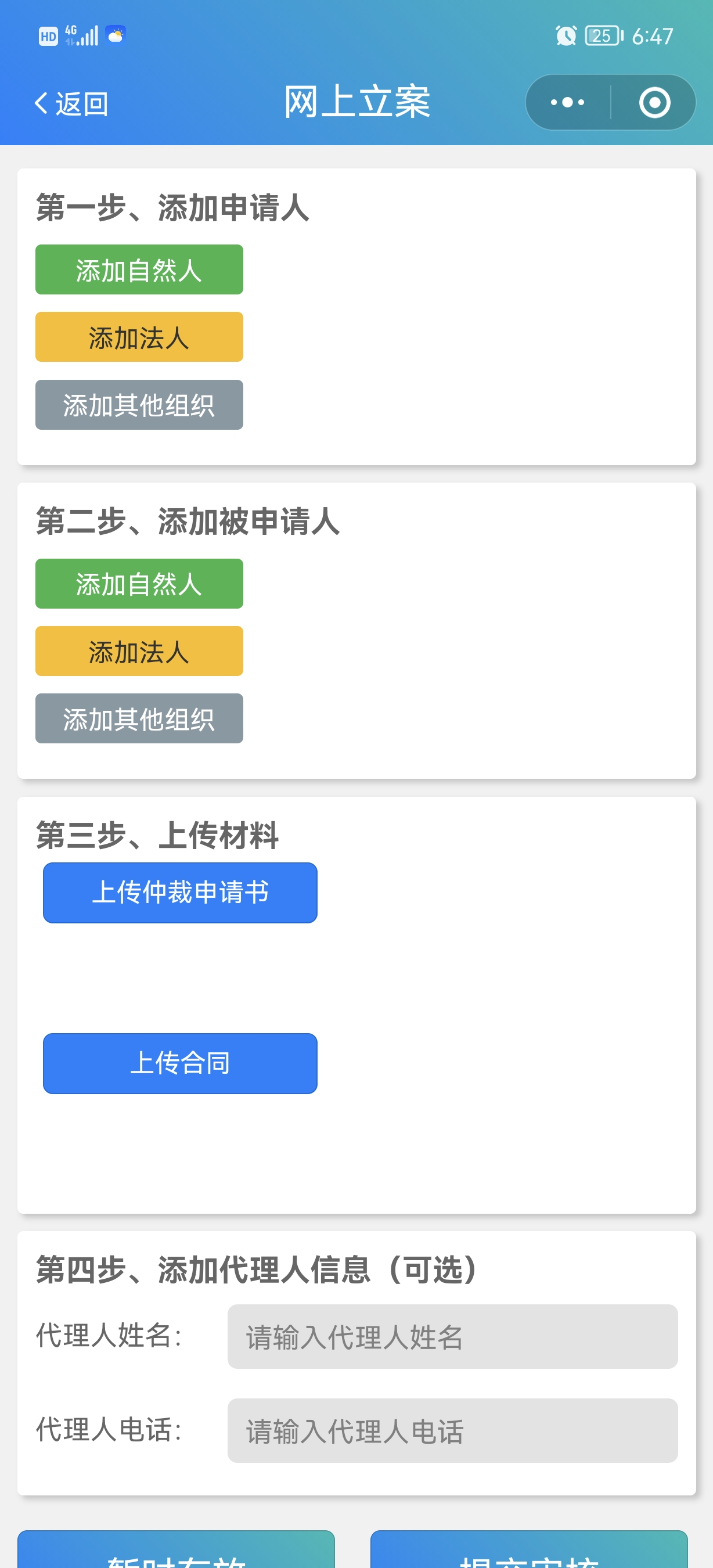Close the mini program with the circle icon
Viewport: 713px width, 1568px height.
click(654, 102)
